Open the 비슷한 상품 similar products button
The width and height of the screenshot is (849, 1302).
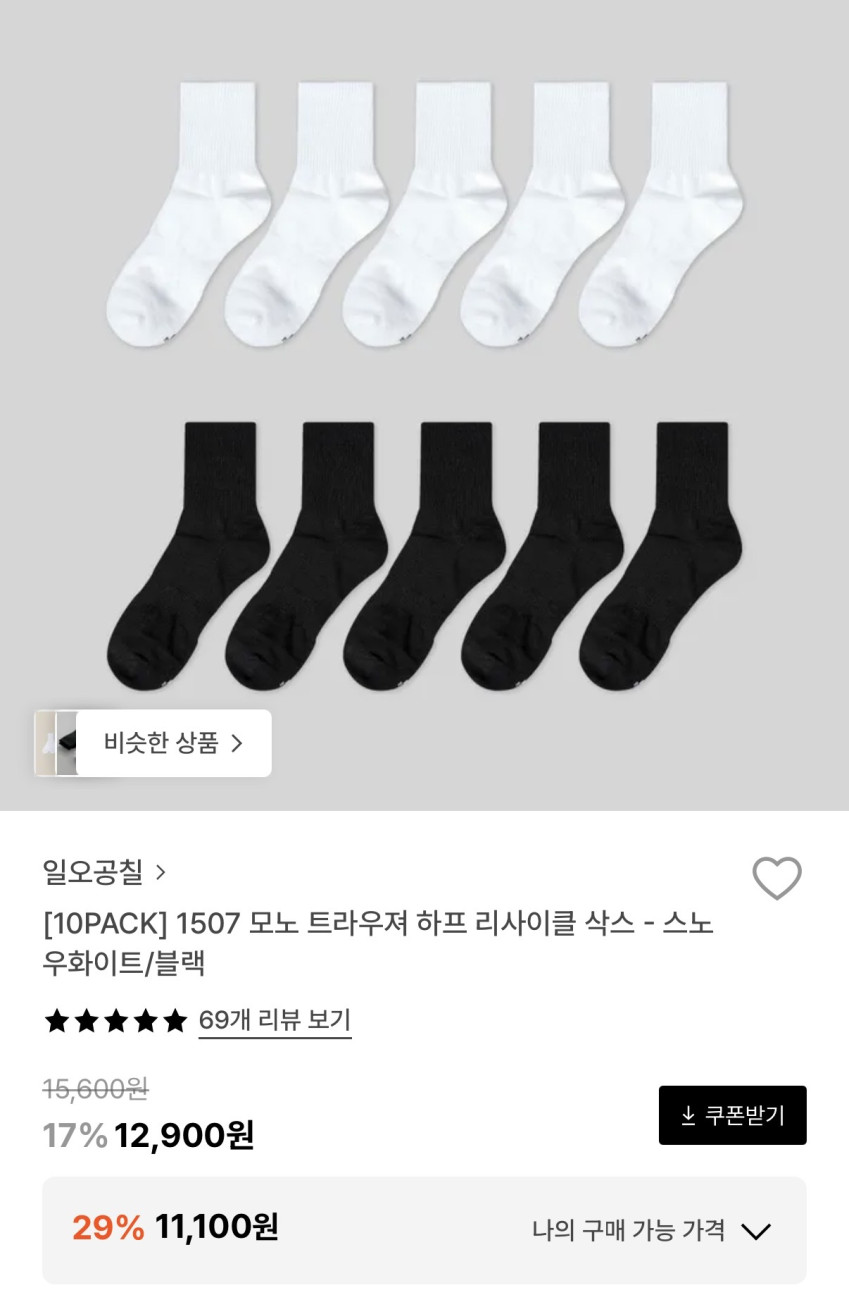[x=172, y=743]
